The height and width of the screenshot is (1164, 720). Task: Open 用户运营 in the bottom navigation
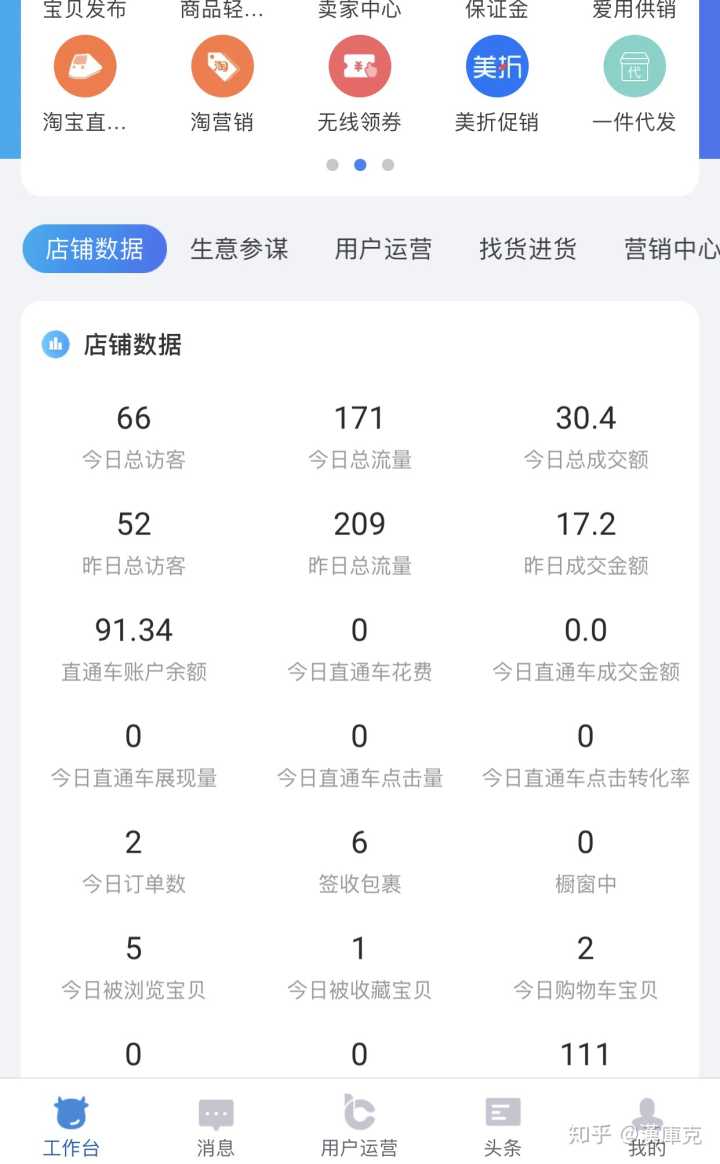[359, 1124]
